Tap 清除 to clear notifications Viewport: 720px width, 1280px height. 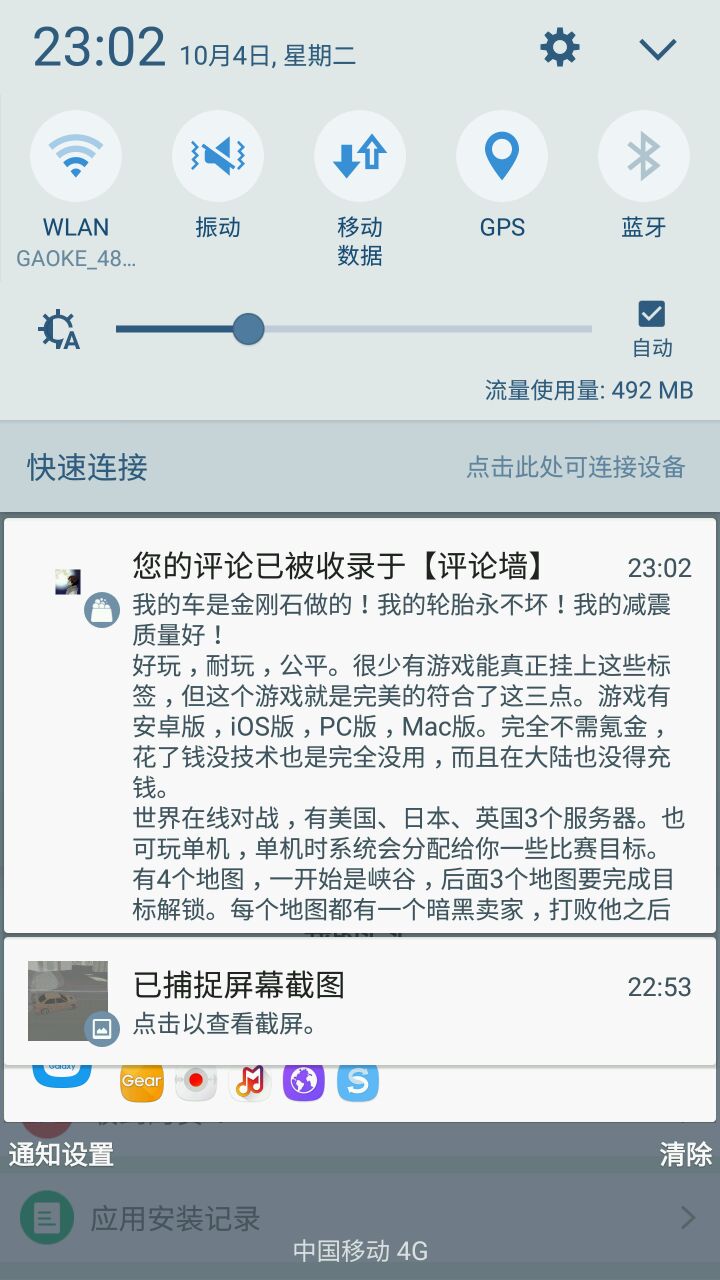point(685,1155)
